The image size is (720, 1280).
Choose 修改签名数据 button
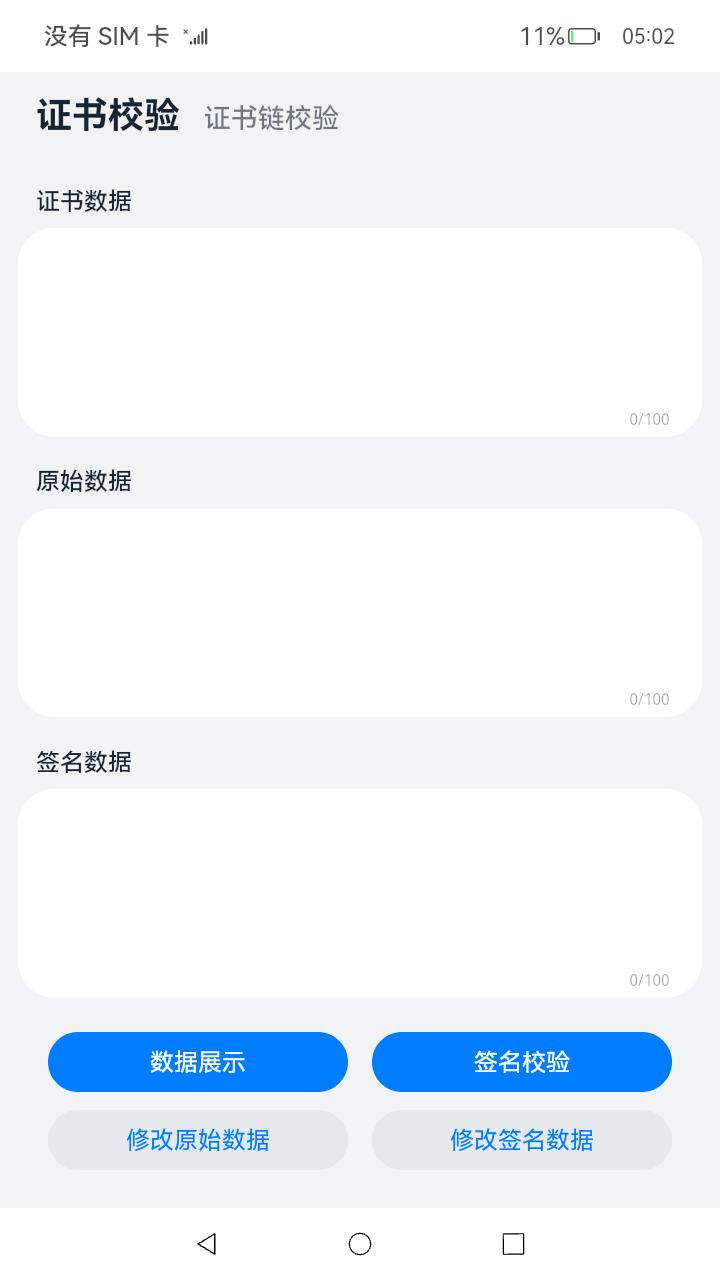click(x=522, y=1140)
